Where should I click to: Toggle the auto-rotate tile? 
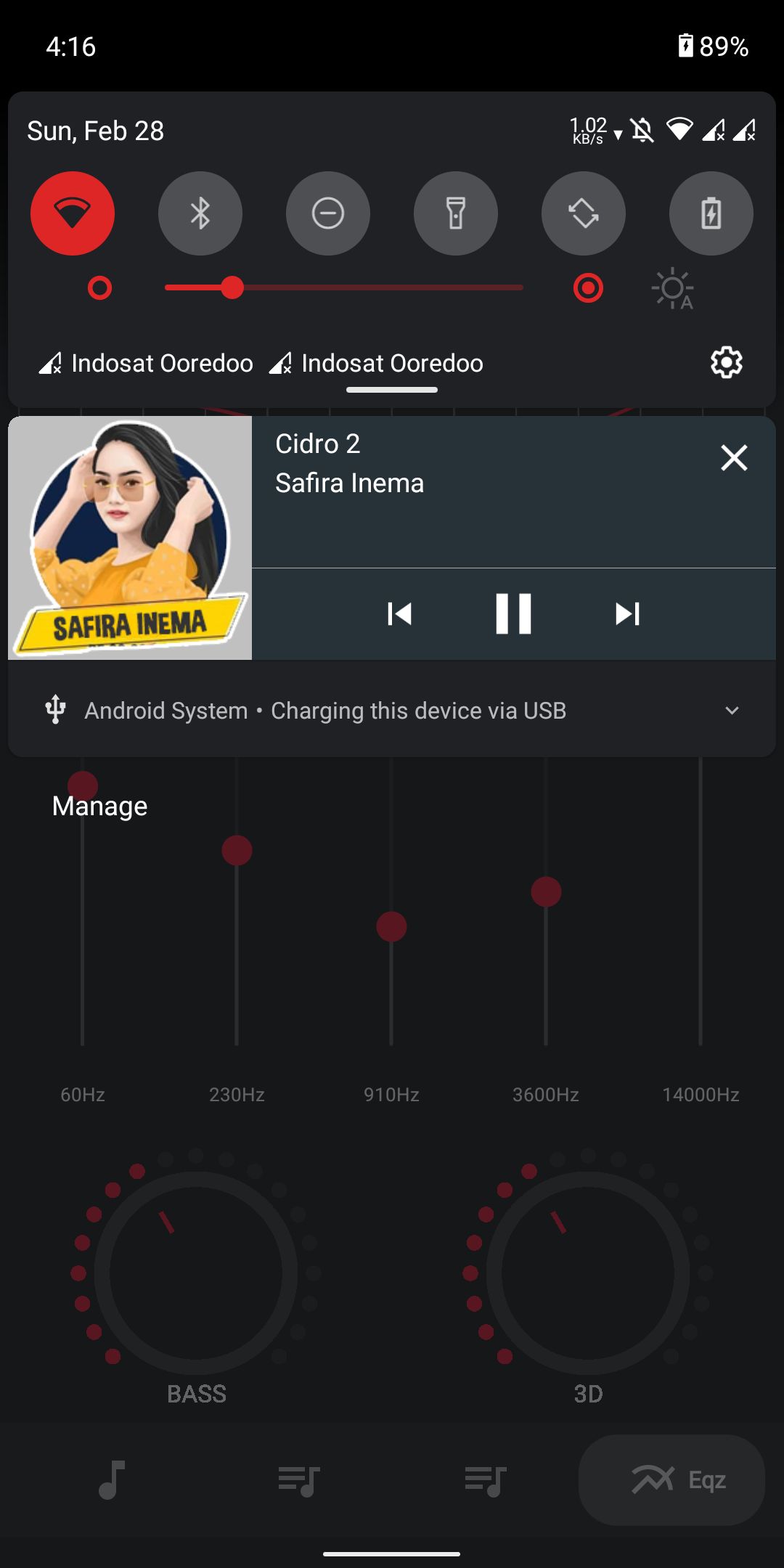[x=584, y=213]
